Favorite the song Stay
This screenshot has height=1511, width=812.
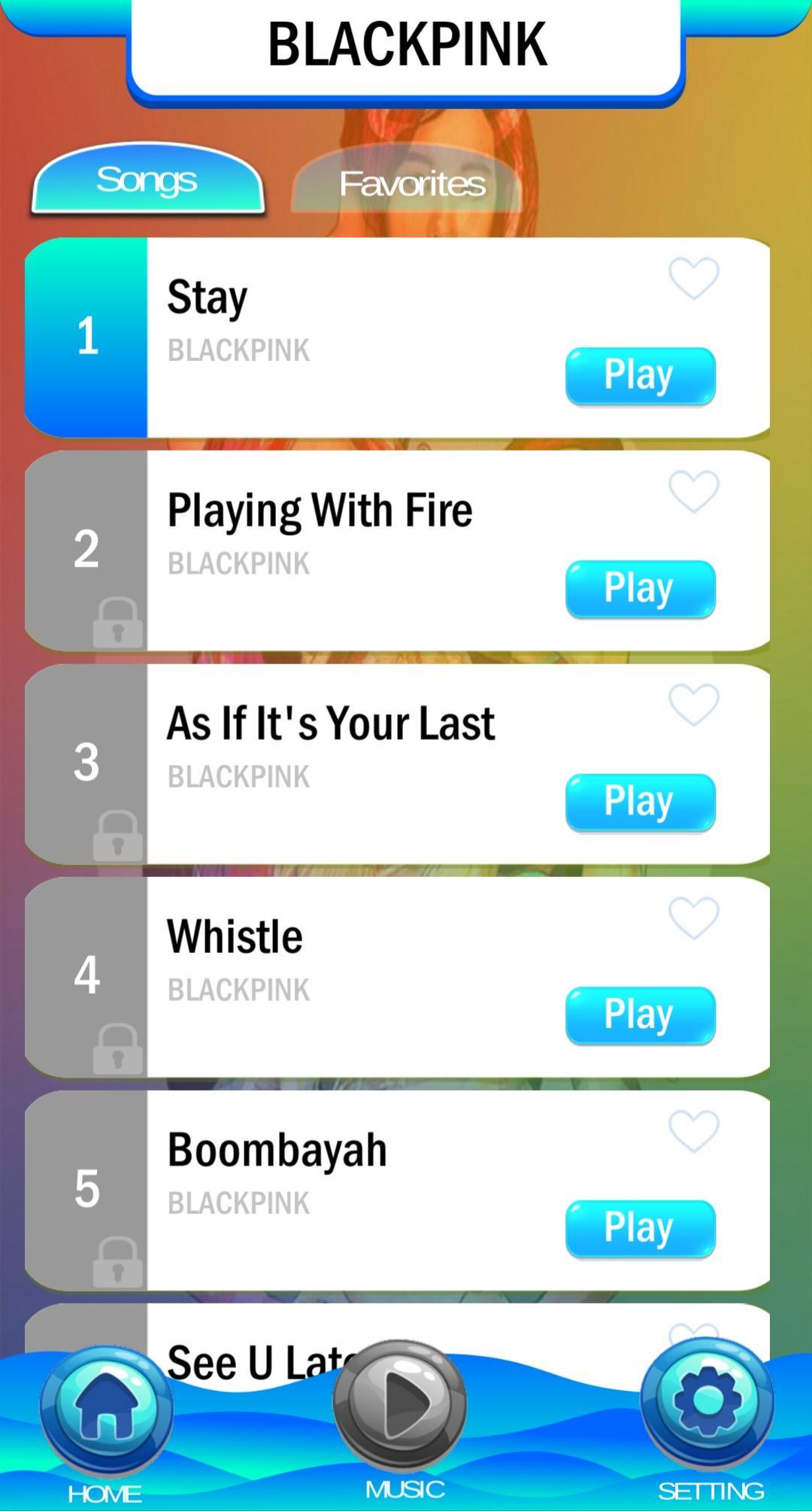693,278
